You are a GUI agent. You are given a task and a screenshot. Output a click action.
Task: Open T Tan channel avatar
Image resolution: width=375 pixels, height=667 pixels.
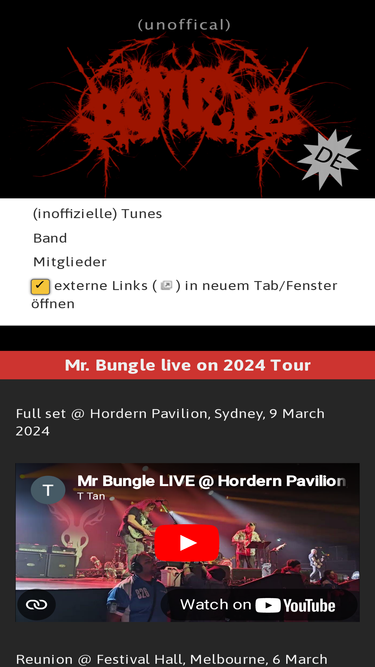[x=48, y=490]
